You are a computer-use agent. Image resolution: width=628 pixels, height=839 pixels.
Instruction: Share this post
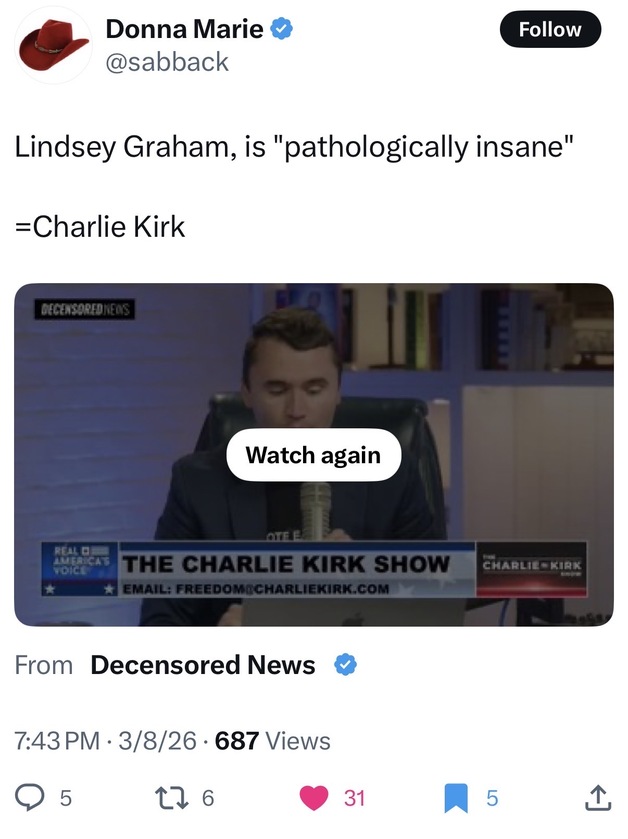[x=596, y=797]
